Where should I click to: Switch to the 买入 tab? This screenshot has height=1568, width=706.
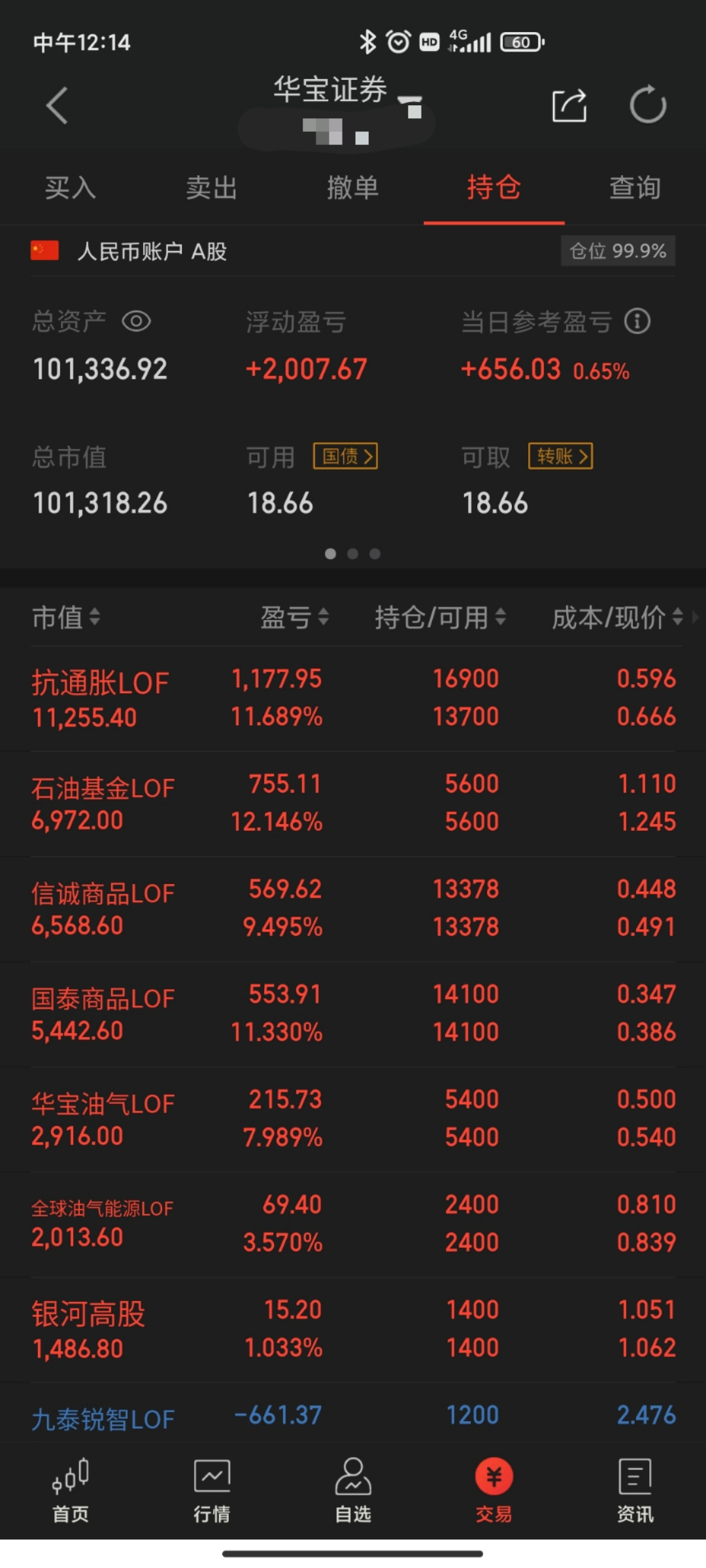[71, 188]
